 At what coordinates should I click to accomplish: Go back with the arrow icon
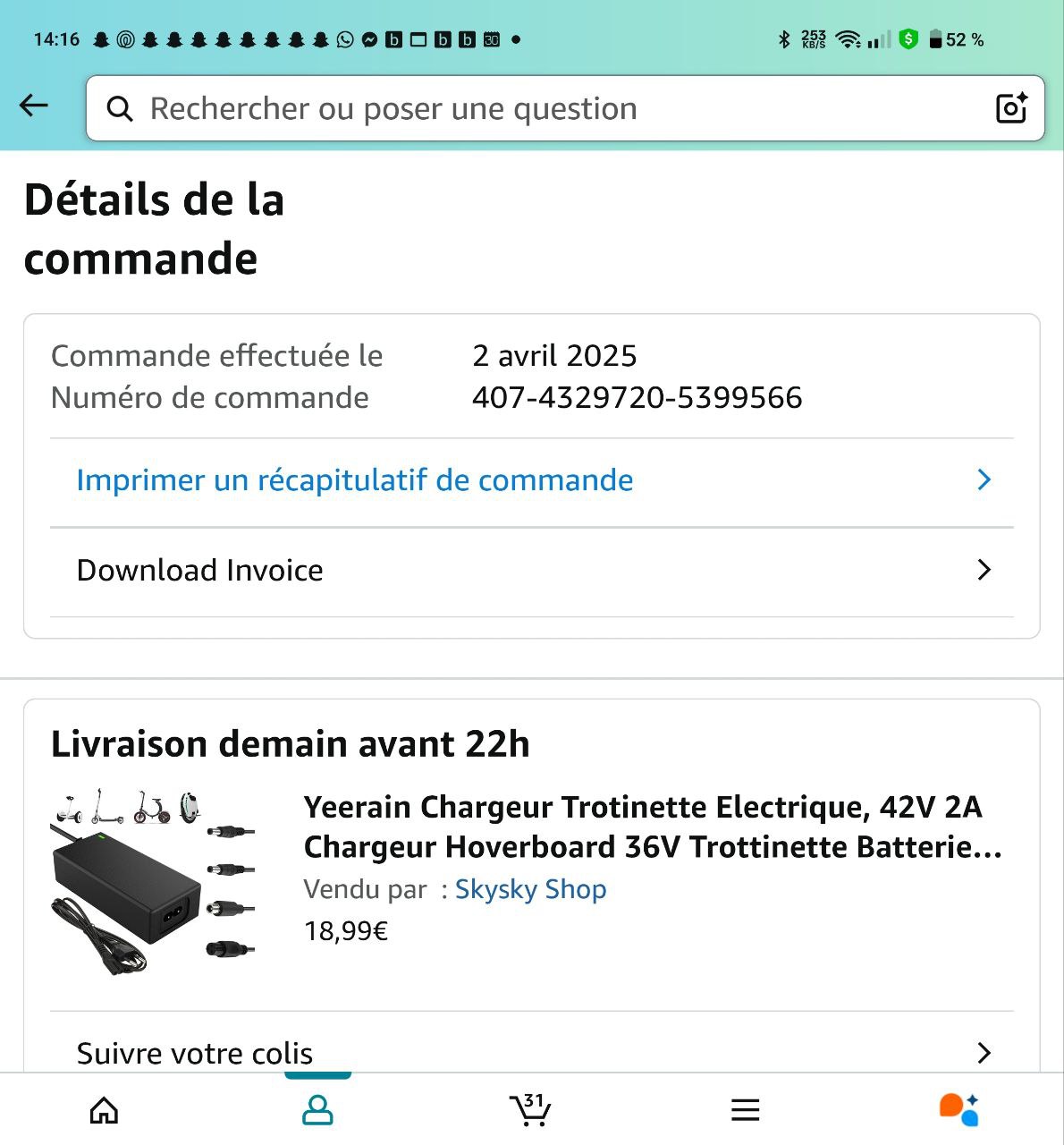pos(34,106)
